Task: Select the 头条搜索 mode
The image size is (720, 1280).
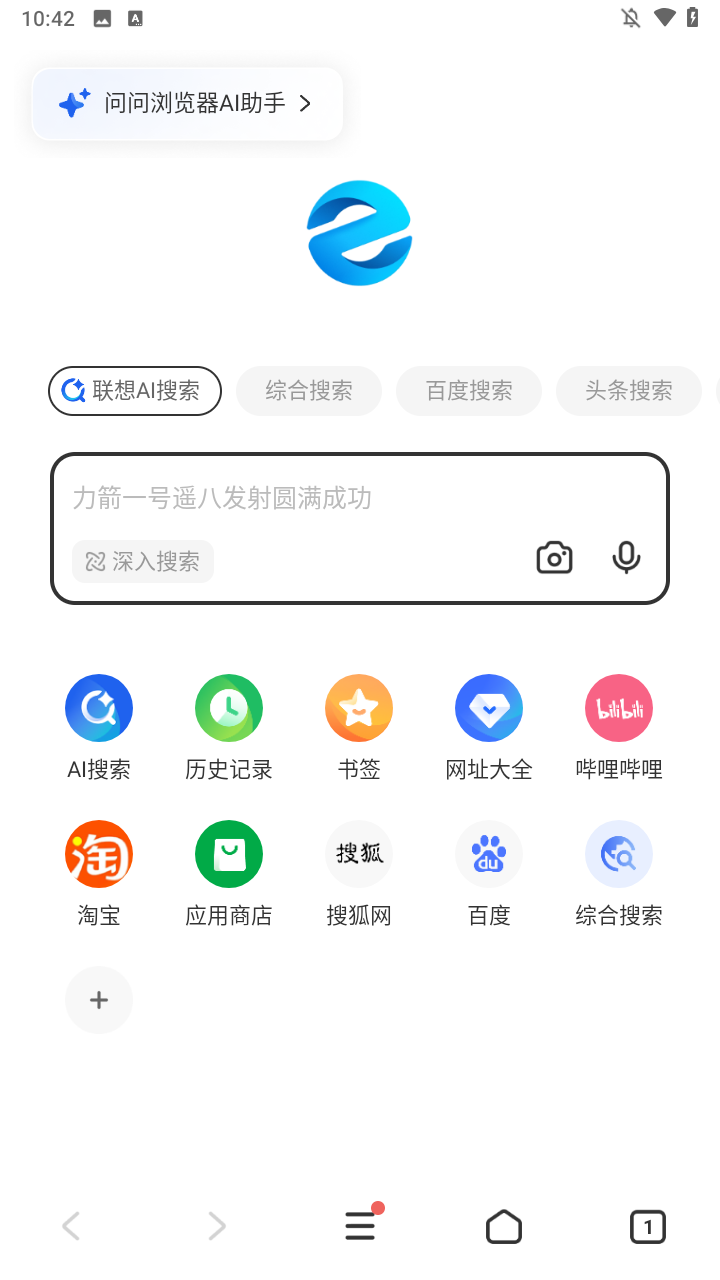Action: point(628,391)
